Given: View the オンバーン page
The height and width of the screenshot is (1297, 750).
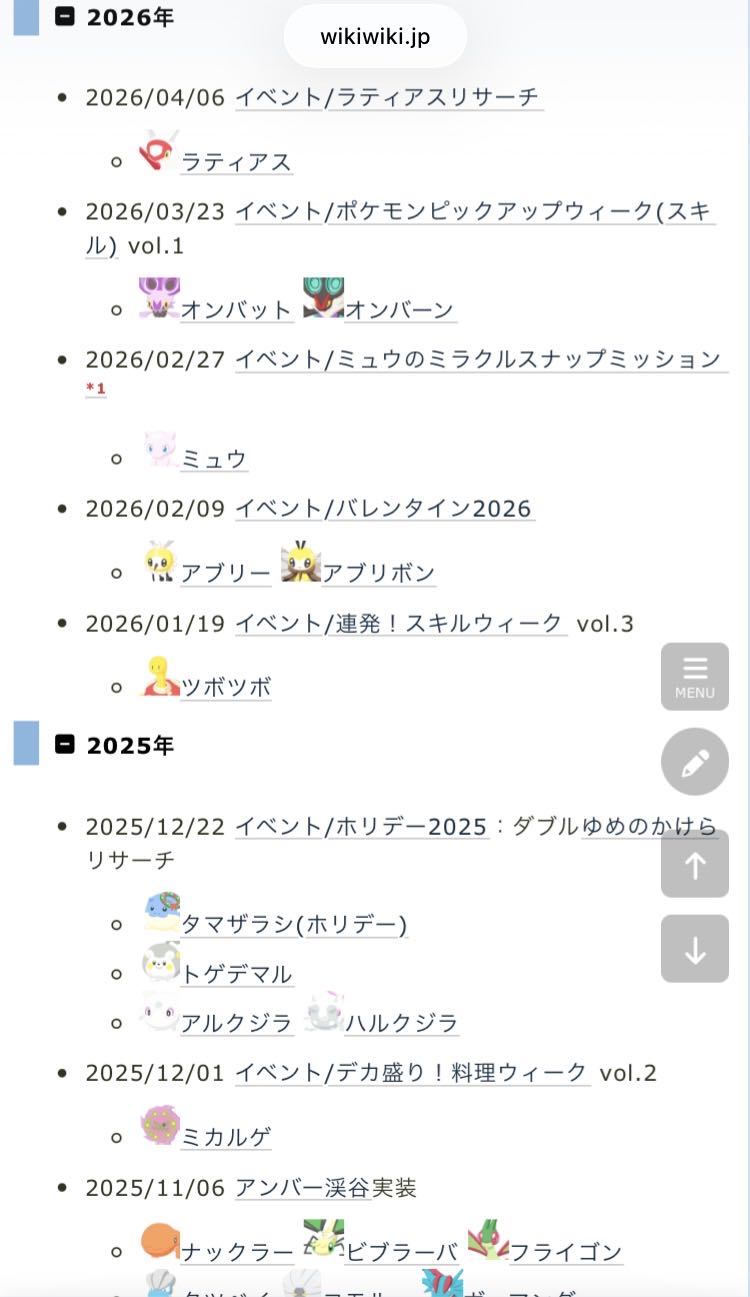Looking at the screenshot, I should (400, 310).
